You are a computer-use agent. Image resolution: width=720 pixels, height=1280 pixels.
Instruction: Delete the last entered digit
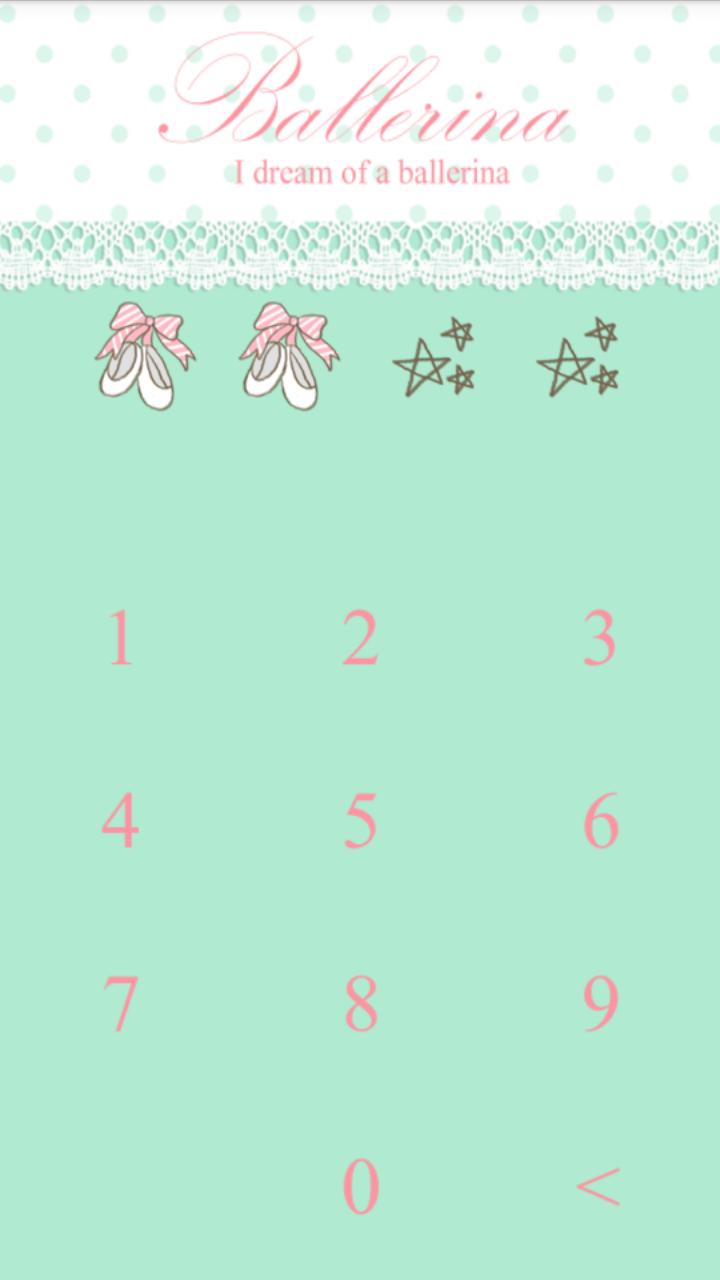click(x=598, y=1185)
